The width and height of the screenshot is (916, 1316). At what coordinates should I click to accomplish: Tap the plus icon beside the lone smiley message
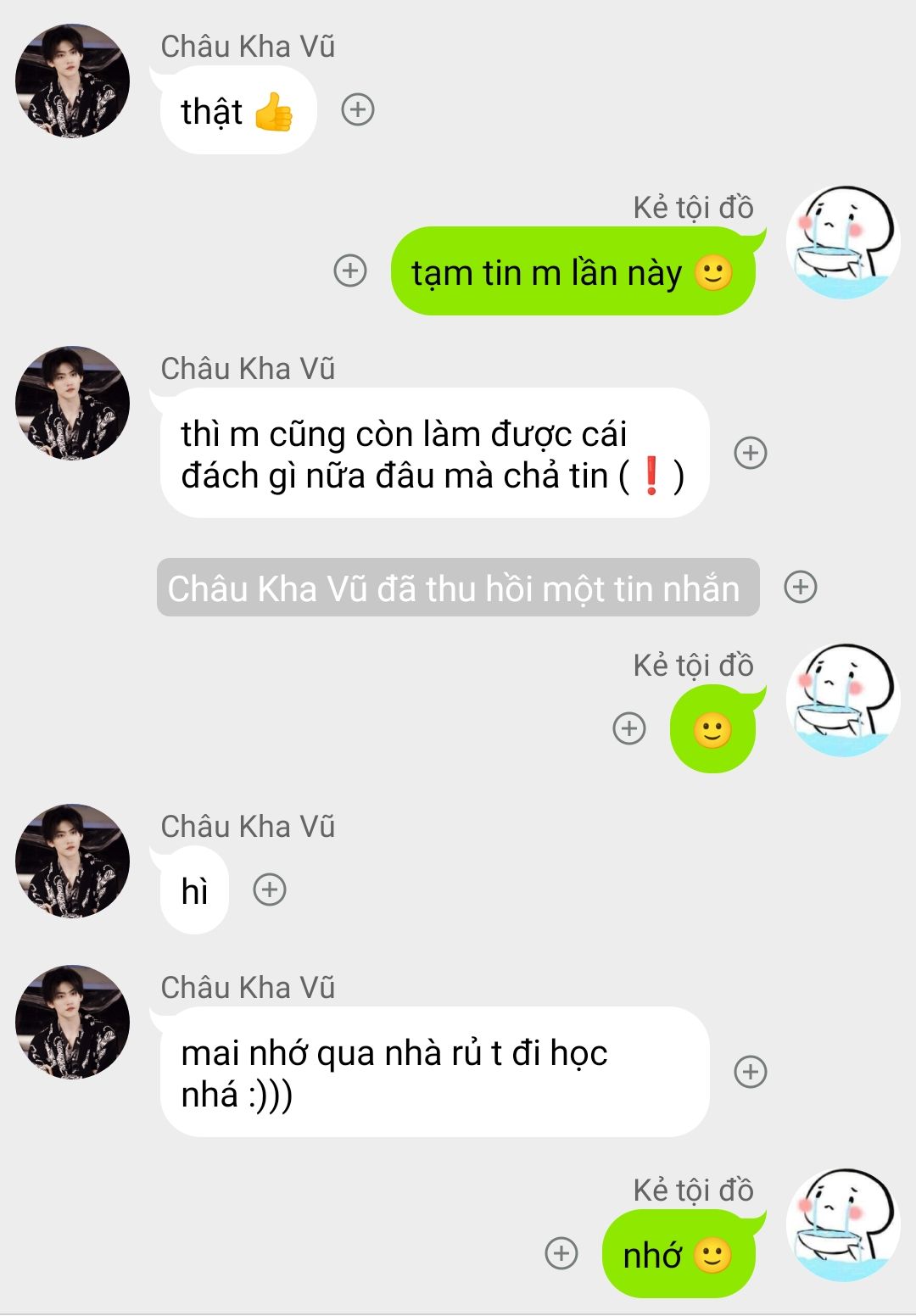tap(629, 728)
